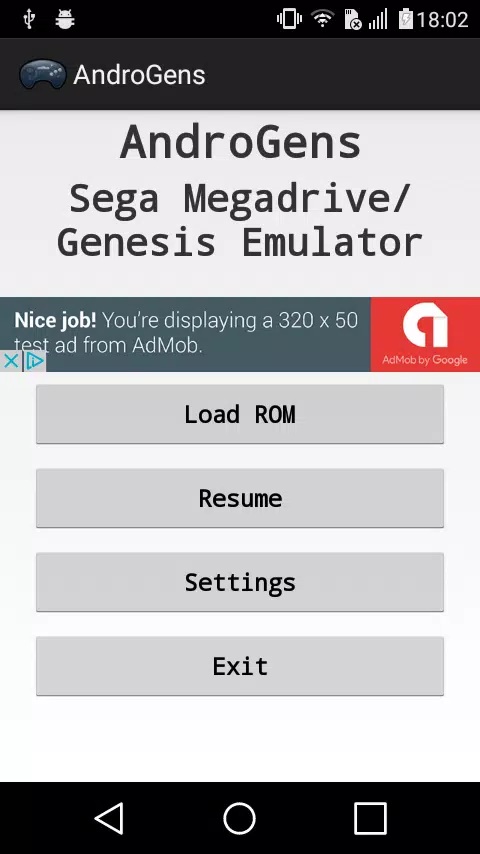Resume the emulated game
This screenshot has height=854, width=480.
[x=240, y=498]
